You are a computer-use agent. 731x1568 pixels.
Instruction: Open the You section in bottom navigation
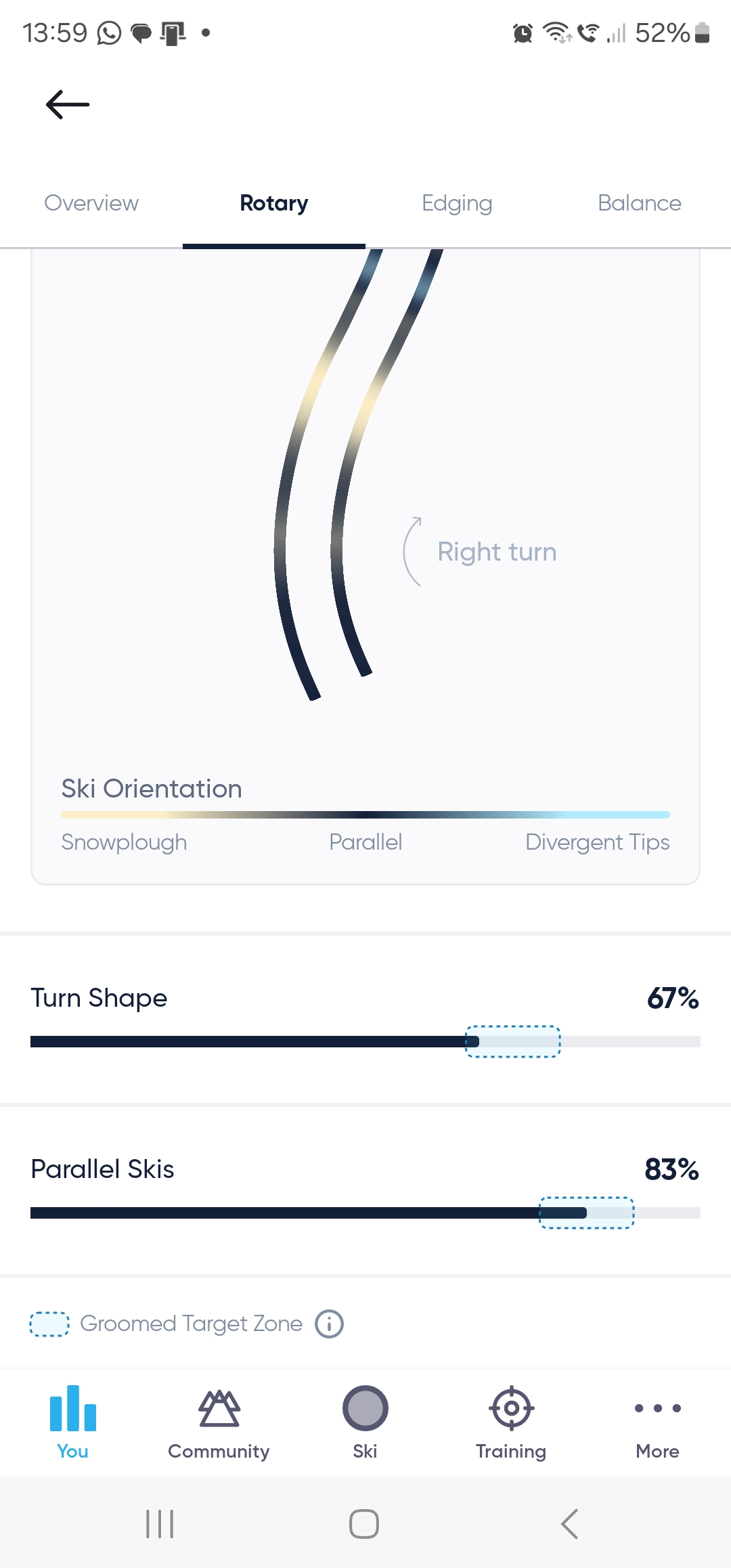click(73, 1420)
